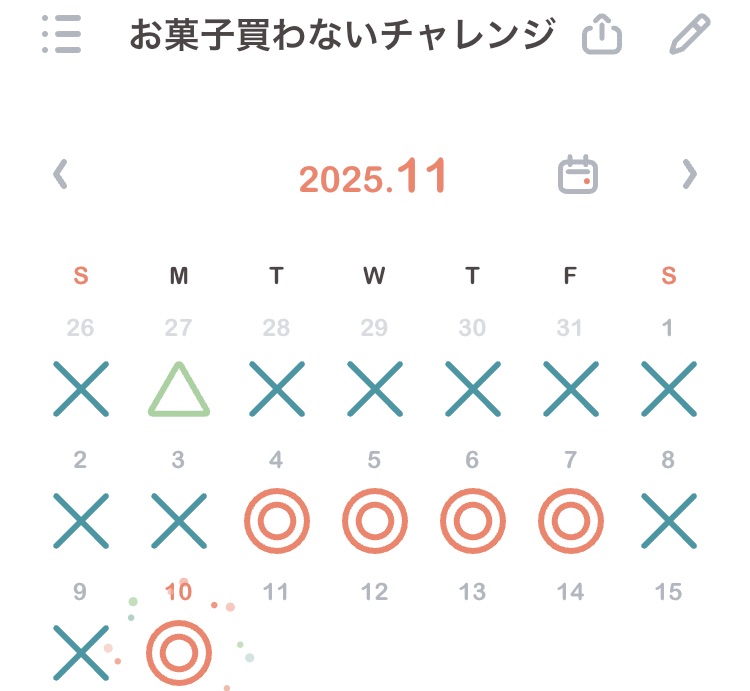Go to the next month

tap(688, 175)
